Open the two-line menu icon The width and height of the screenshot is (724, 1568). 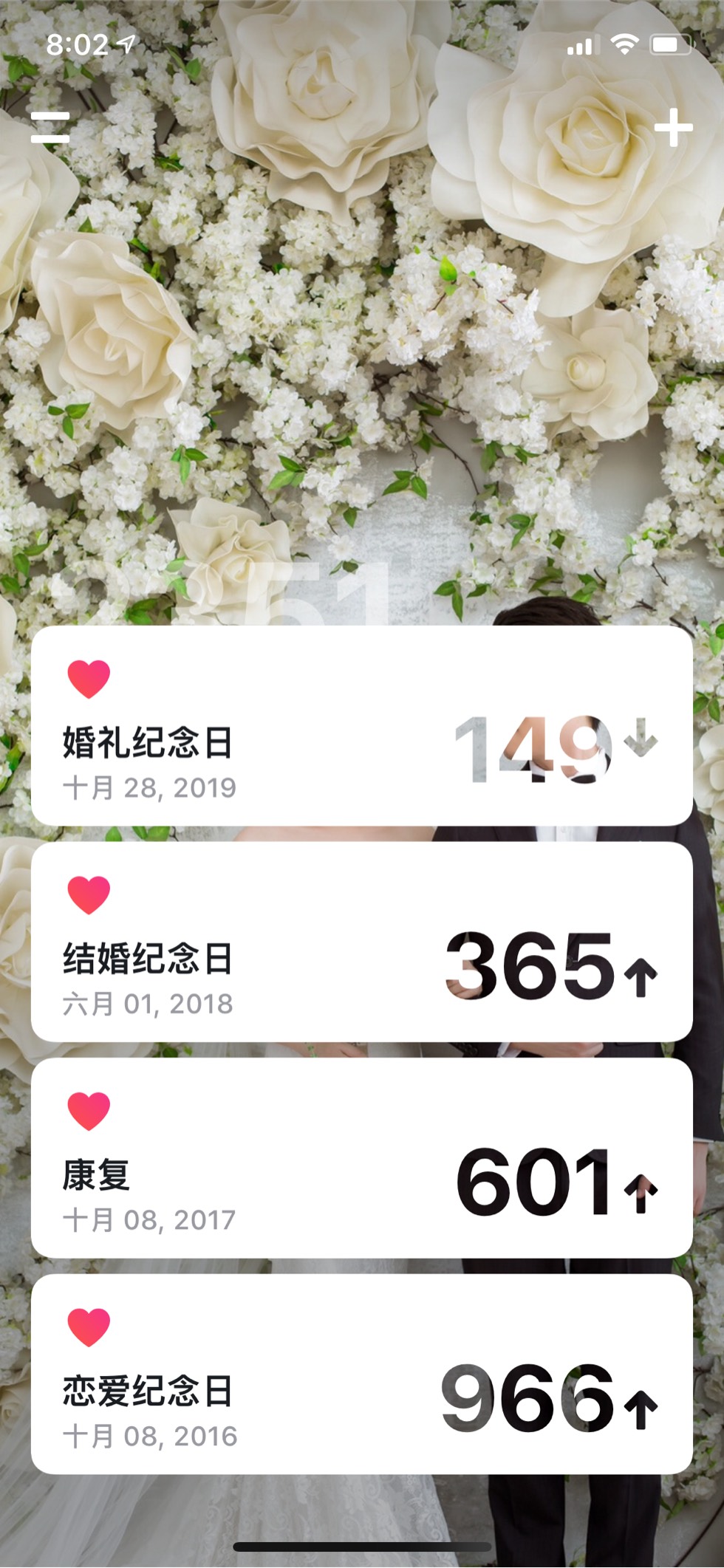tap(50, 128)
